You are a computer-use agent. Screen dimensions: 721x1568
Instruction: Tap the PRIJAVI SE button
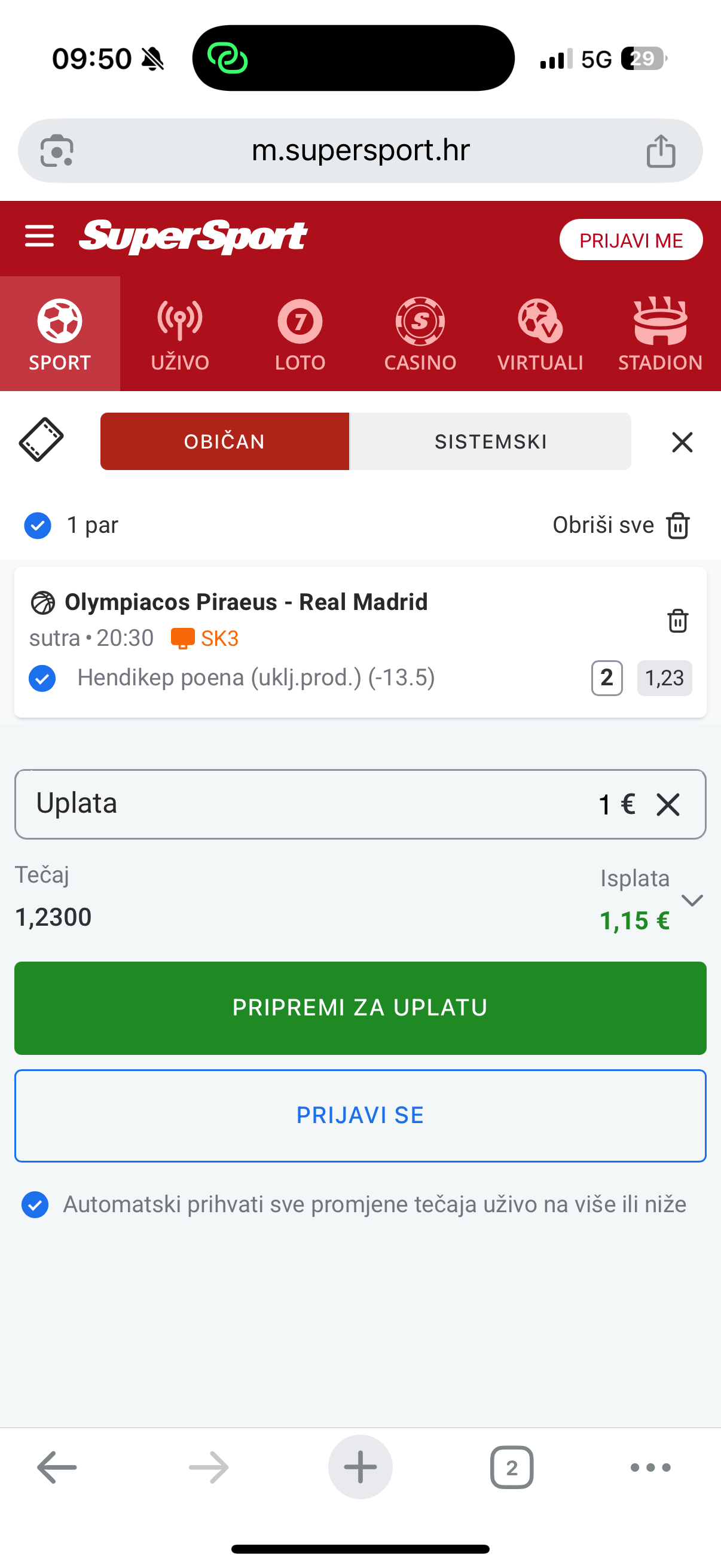360,1115
